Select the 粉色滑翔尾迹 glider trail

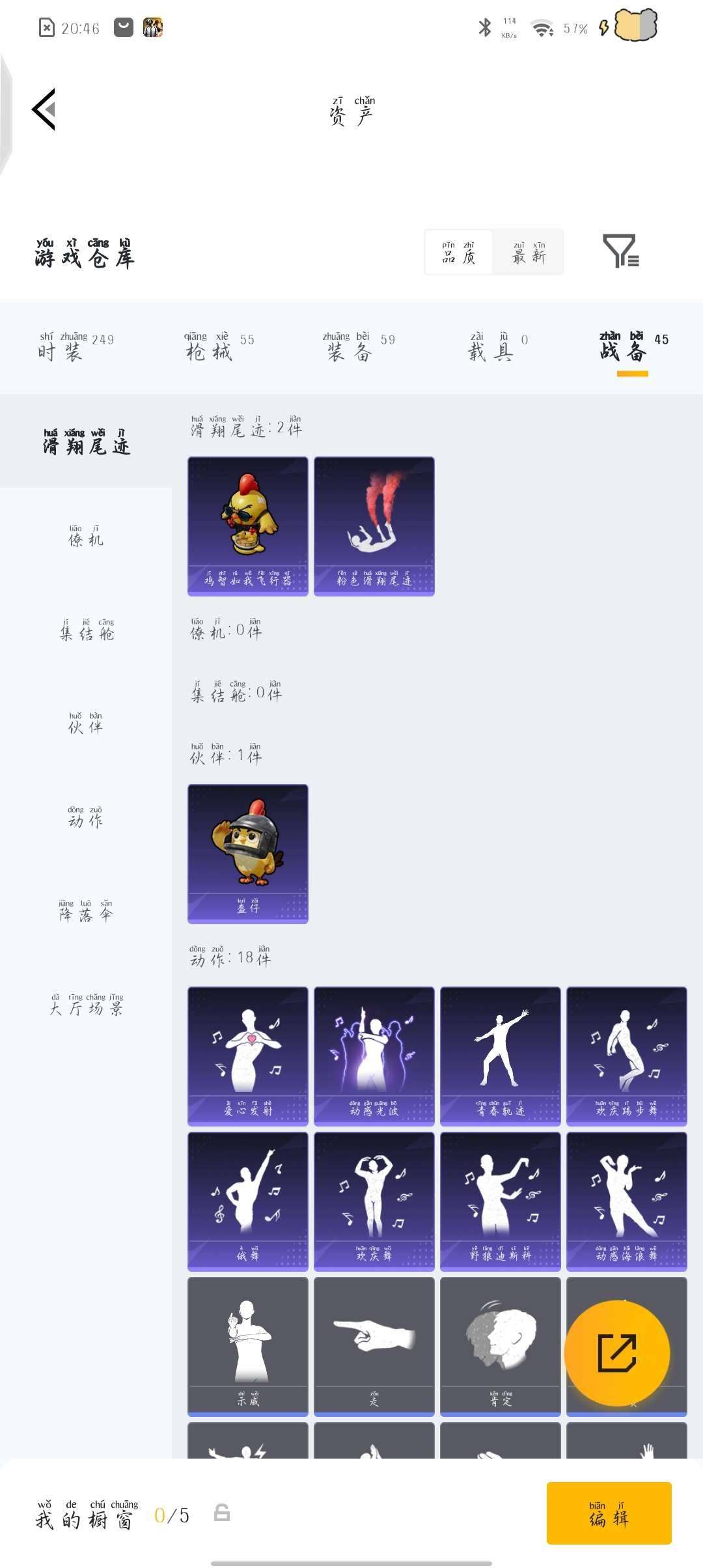click(374, 526)
